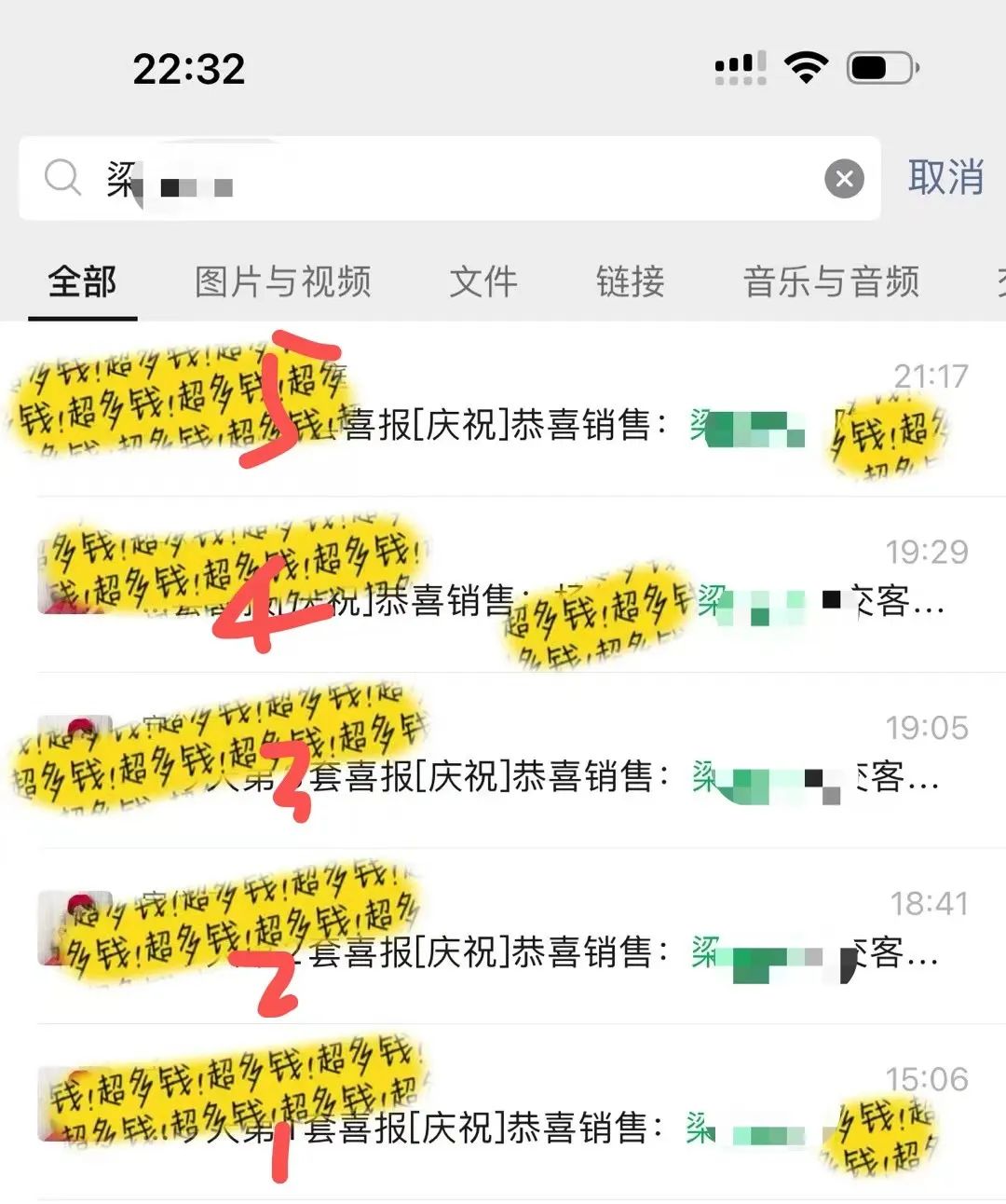This screenshot has height=1204, width=1006.
Task: Switch to the 全部 tab
Action: [82, 281]
